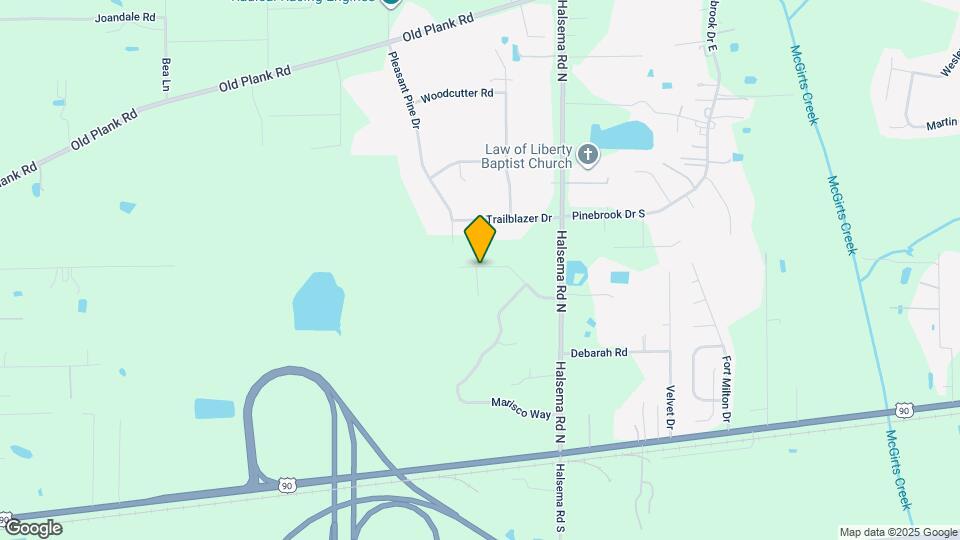Tap the orange location marker
The image size is (960, 540).
[x=480, y=238]
